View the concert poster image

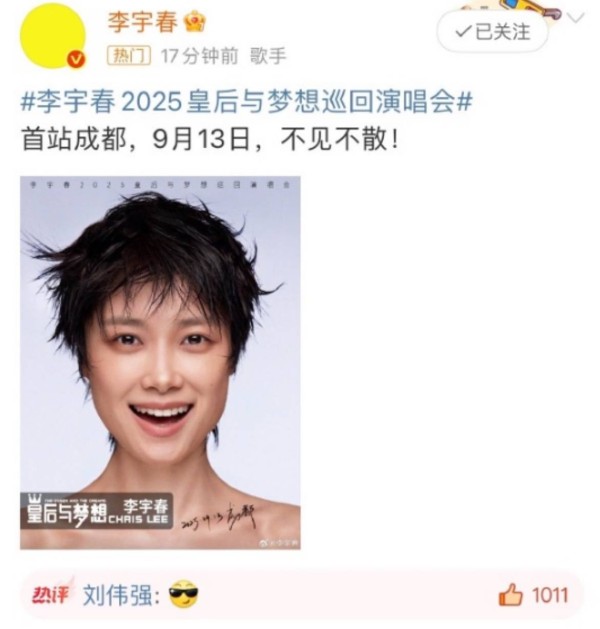160,363
